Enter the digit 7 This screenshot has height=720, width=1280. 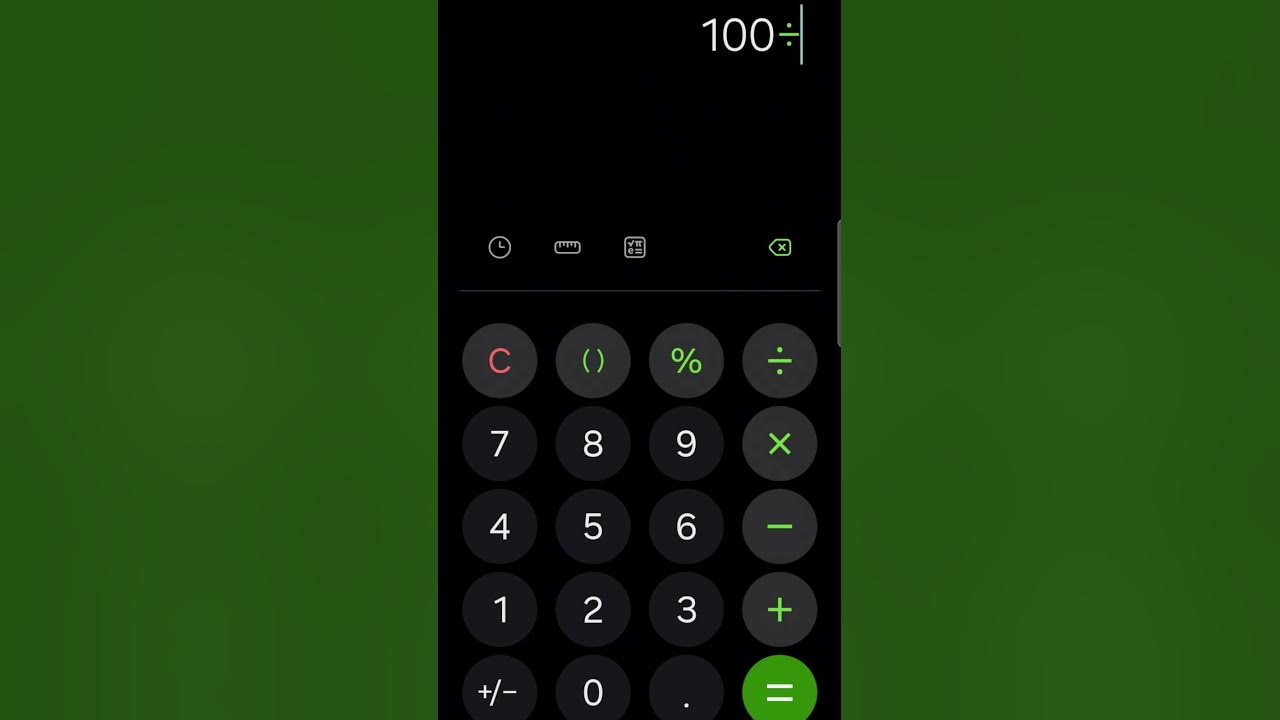tap(500, 443)
